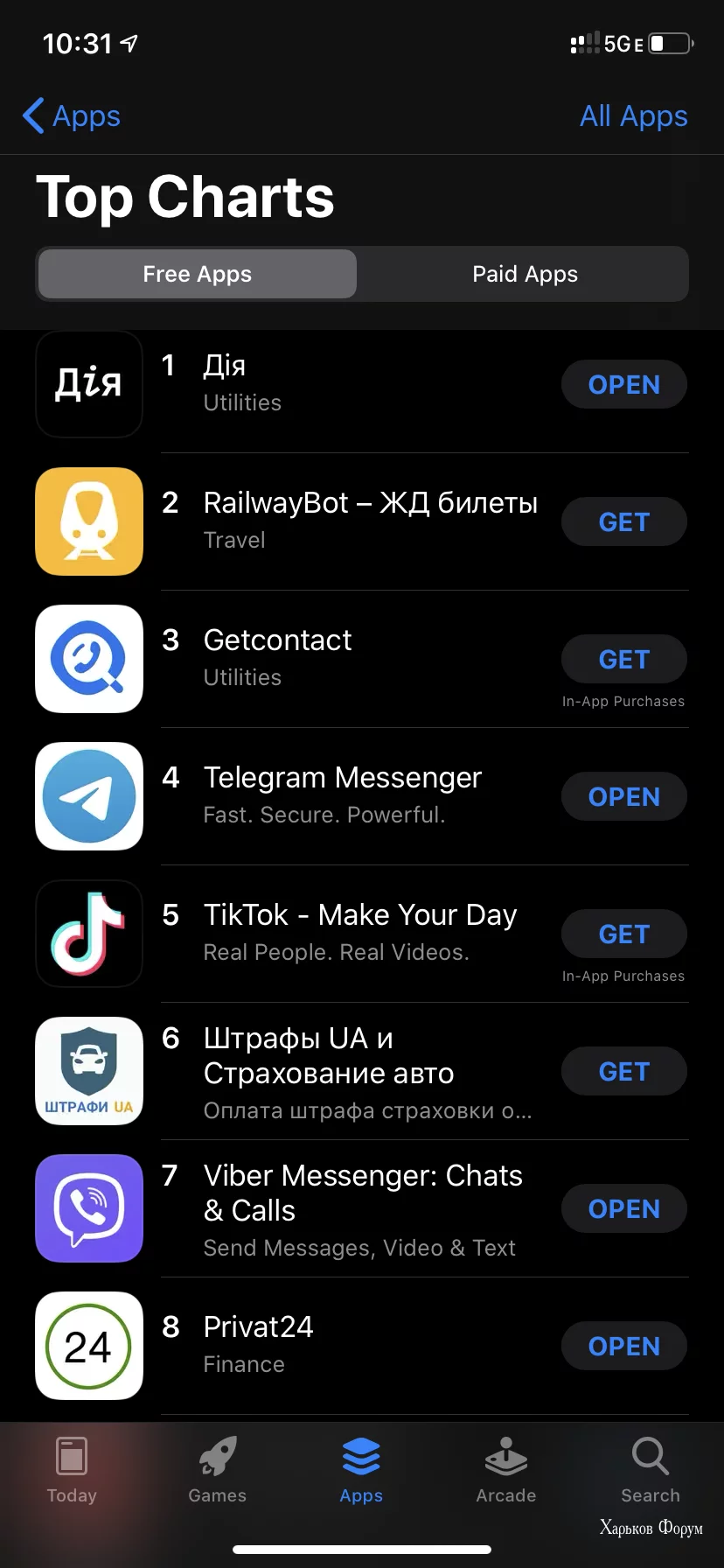Viewport: 724px width, 1568px height.
Task: Switch to the Paid Apps segment
Action: 525,275
